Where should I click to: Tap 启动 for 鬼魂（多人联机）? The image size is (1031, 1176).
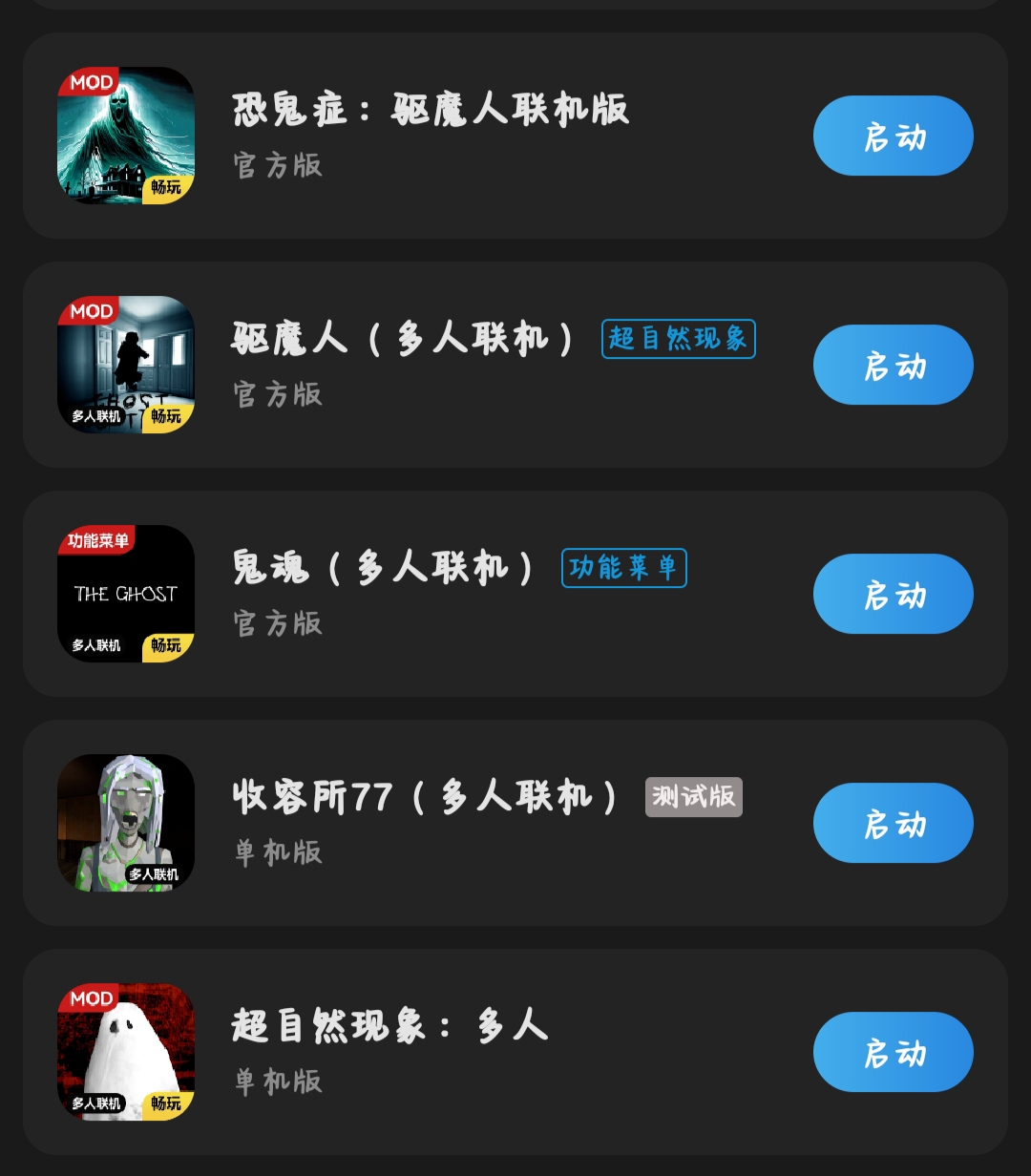(x=893, y=594)
